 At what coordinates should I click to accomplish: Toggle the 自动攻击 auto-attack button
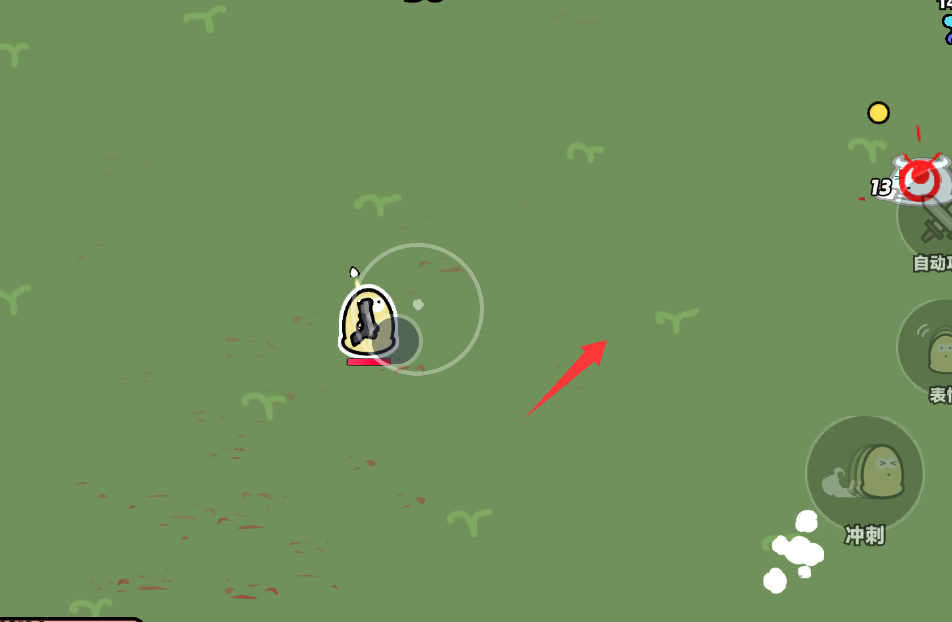(x=932, y=225)
